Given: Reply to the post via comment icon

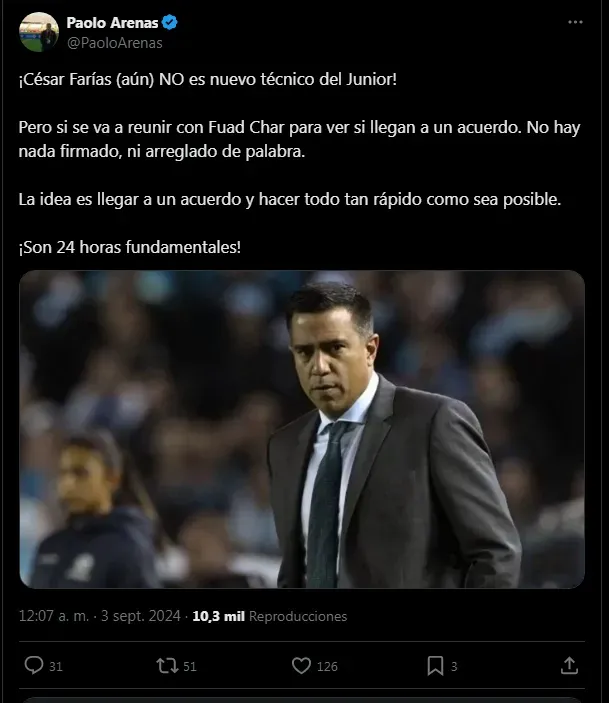Looking at the screenshot, I should (33, 665).
